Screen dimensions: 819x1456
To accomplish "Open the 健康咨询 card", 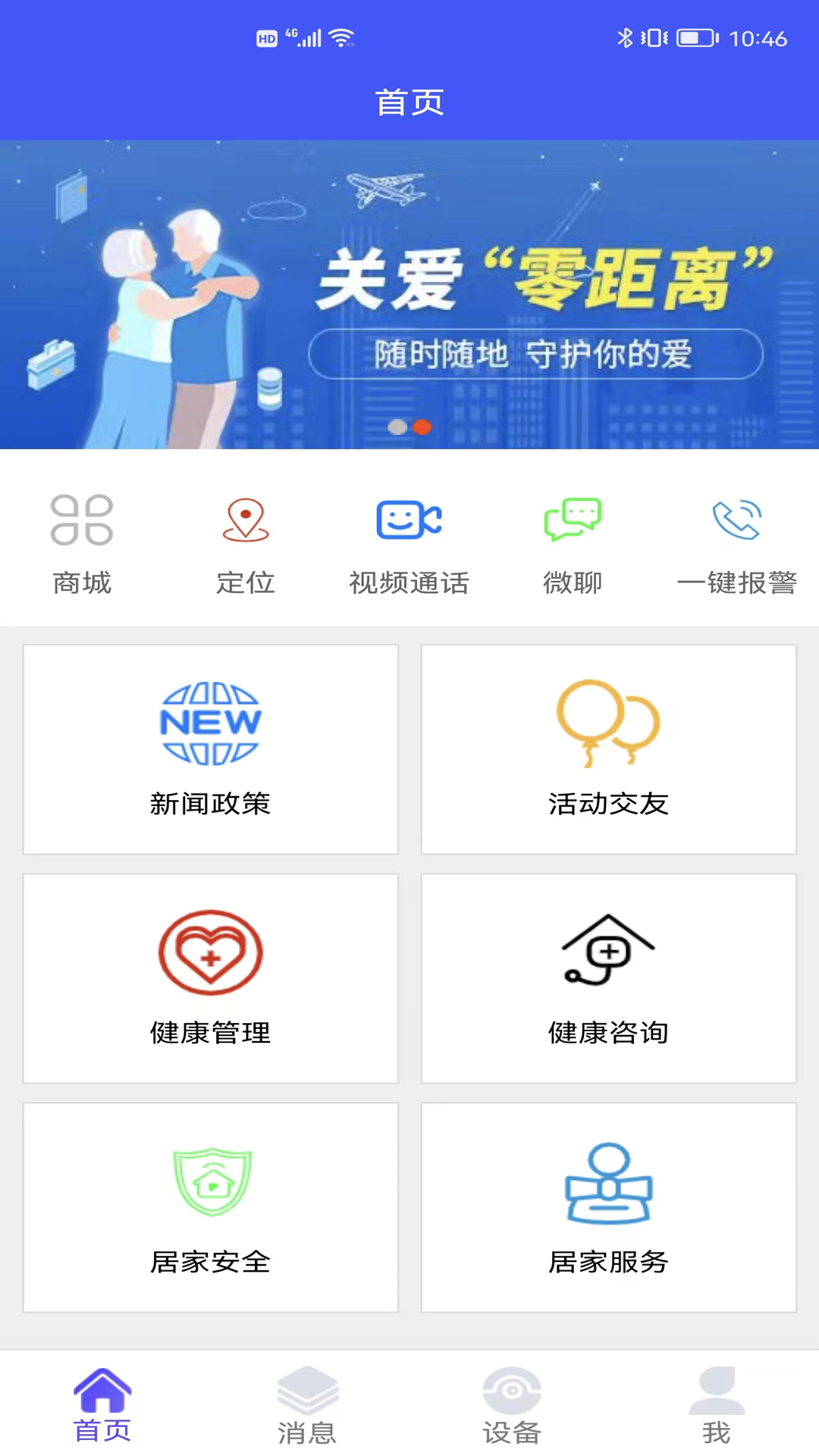I will 608,978.
